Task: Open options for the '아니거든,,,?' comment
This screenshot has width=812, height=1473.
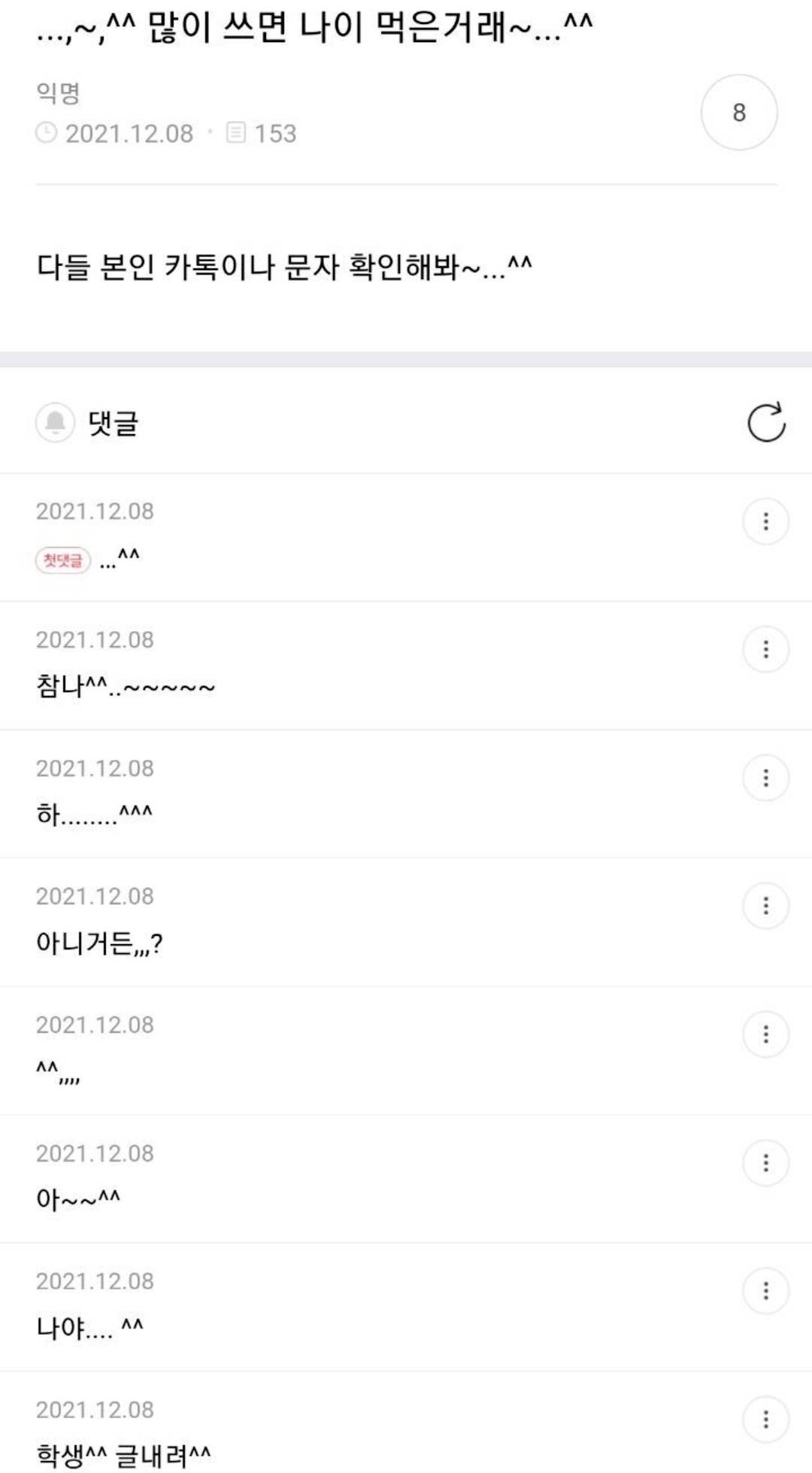Action: click(x=765, y=906)
